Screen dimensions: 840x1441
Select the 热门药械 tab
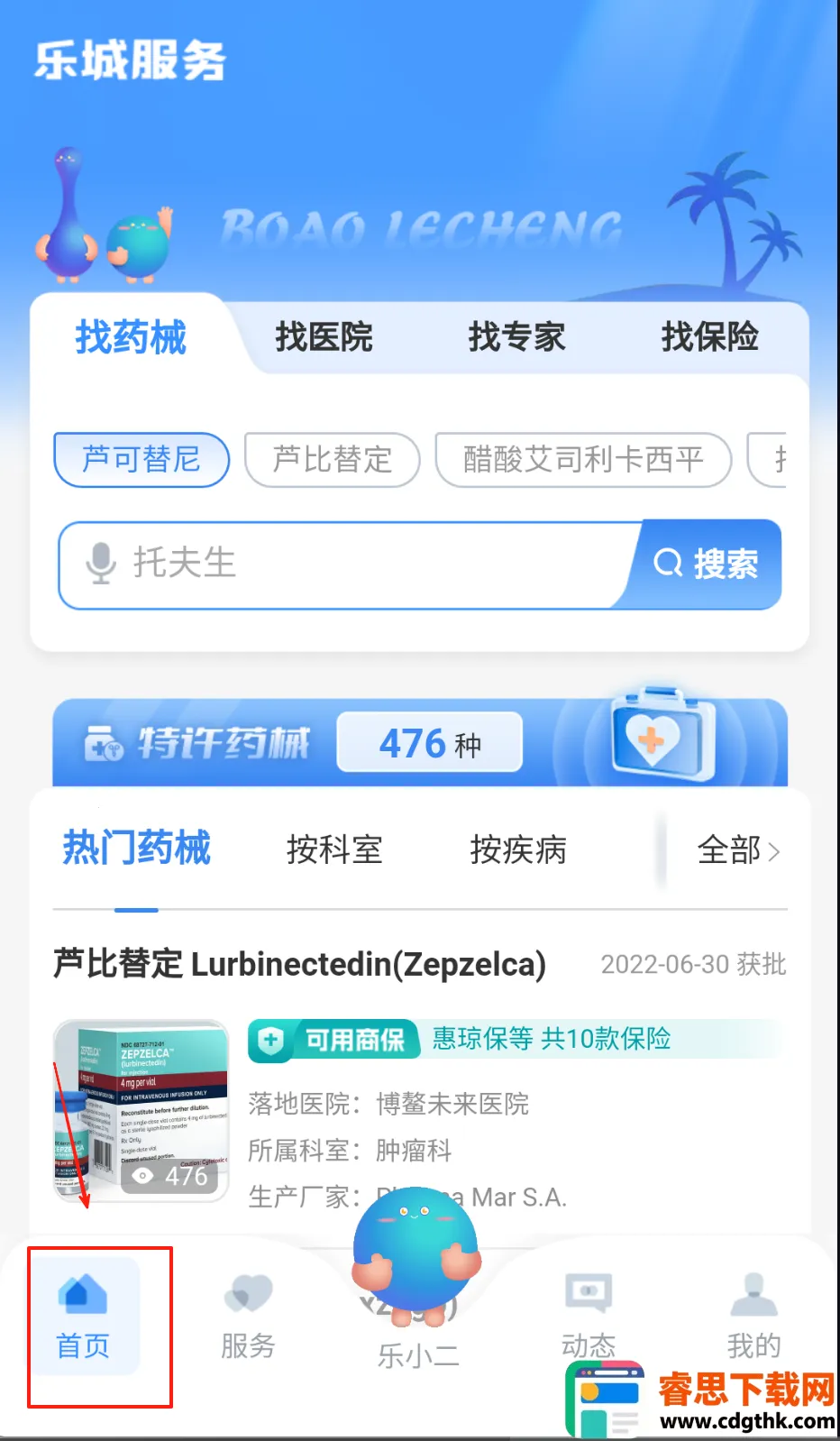pos(136,849)
